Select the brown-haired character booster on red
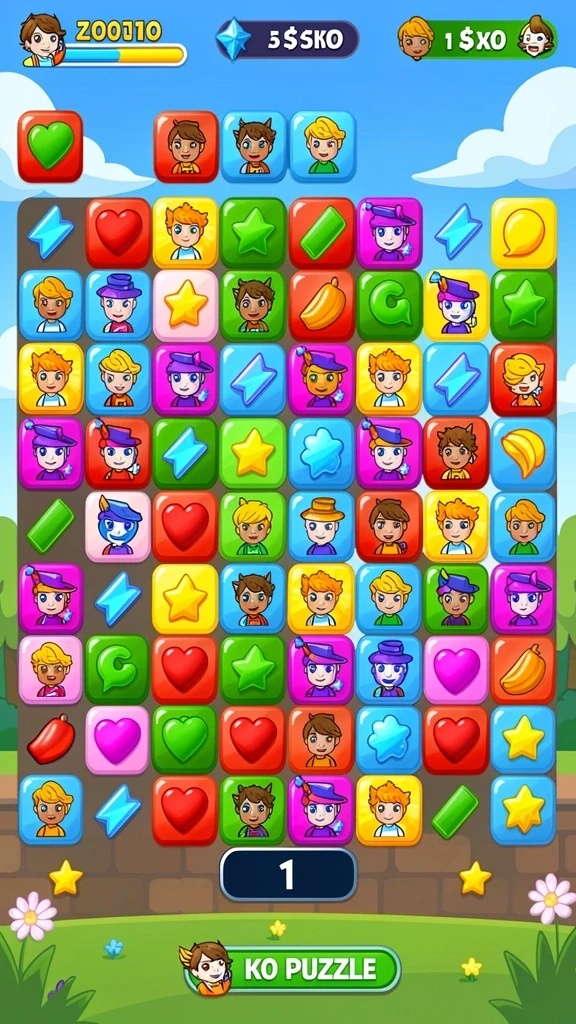 coord(185,146)
